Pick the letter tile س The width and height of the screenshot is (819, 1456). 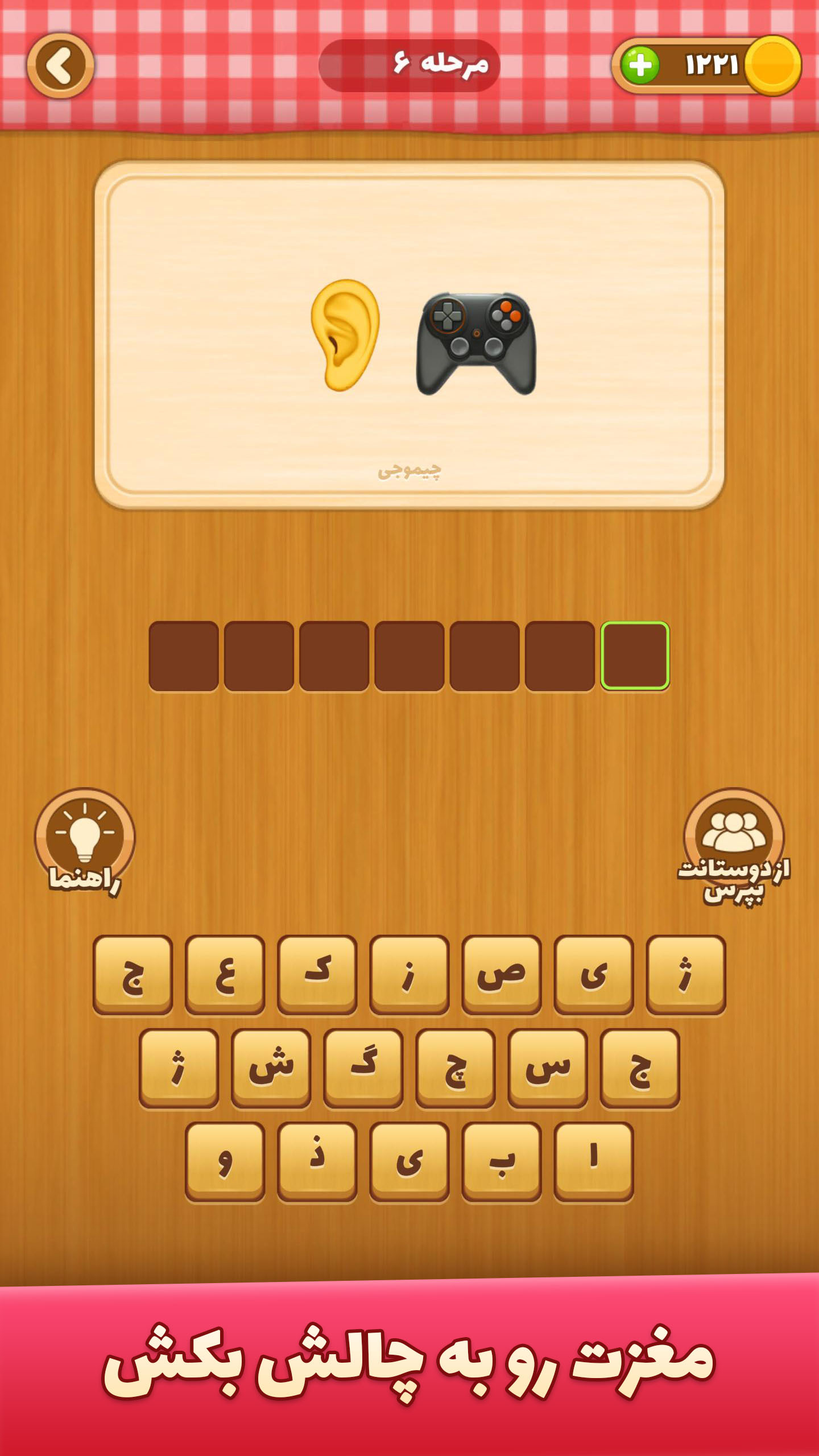(x=547, y=1067)
